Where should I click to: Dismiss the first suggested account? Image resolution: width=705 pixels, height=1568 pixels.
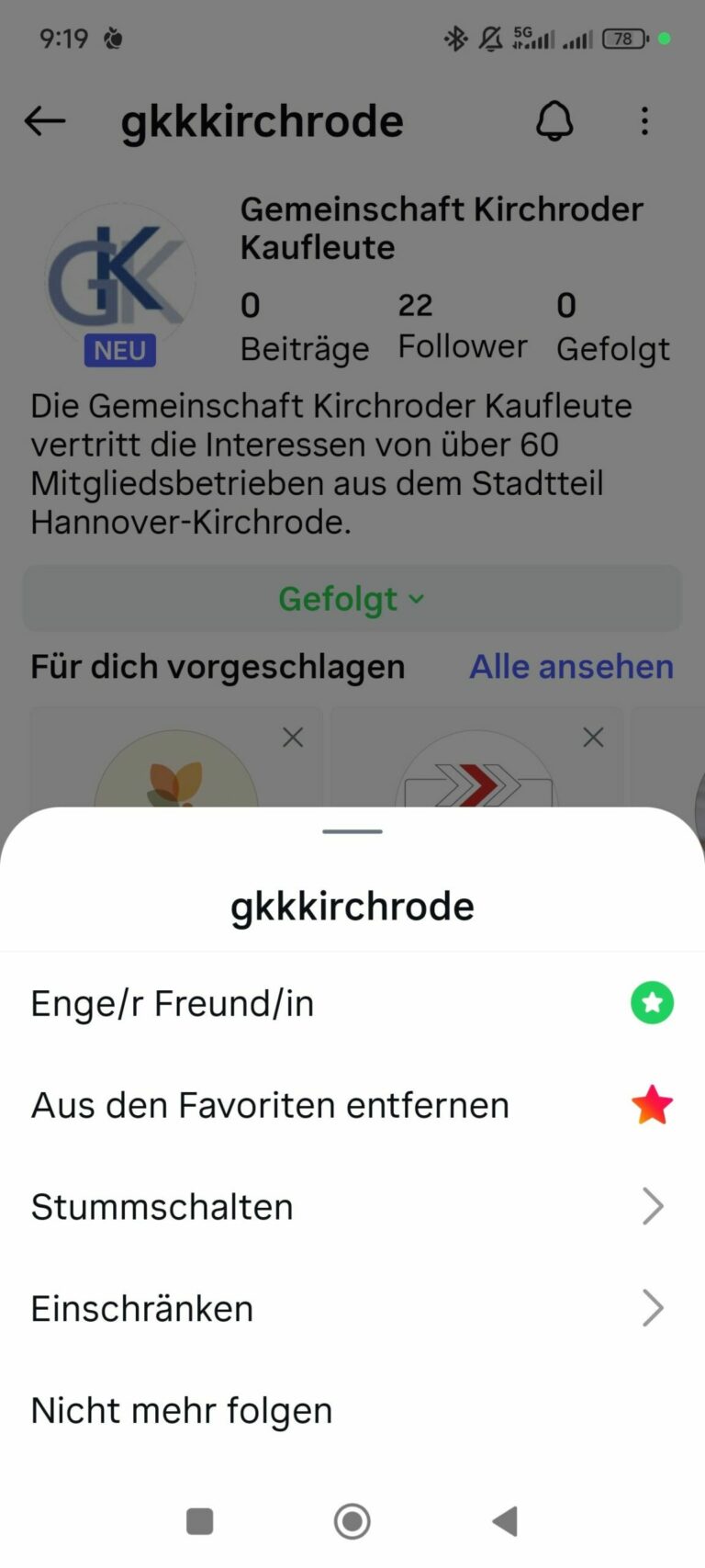point(293,737)
